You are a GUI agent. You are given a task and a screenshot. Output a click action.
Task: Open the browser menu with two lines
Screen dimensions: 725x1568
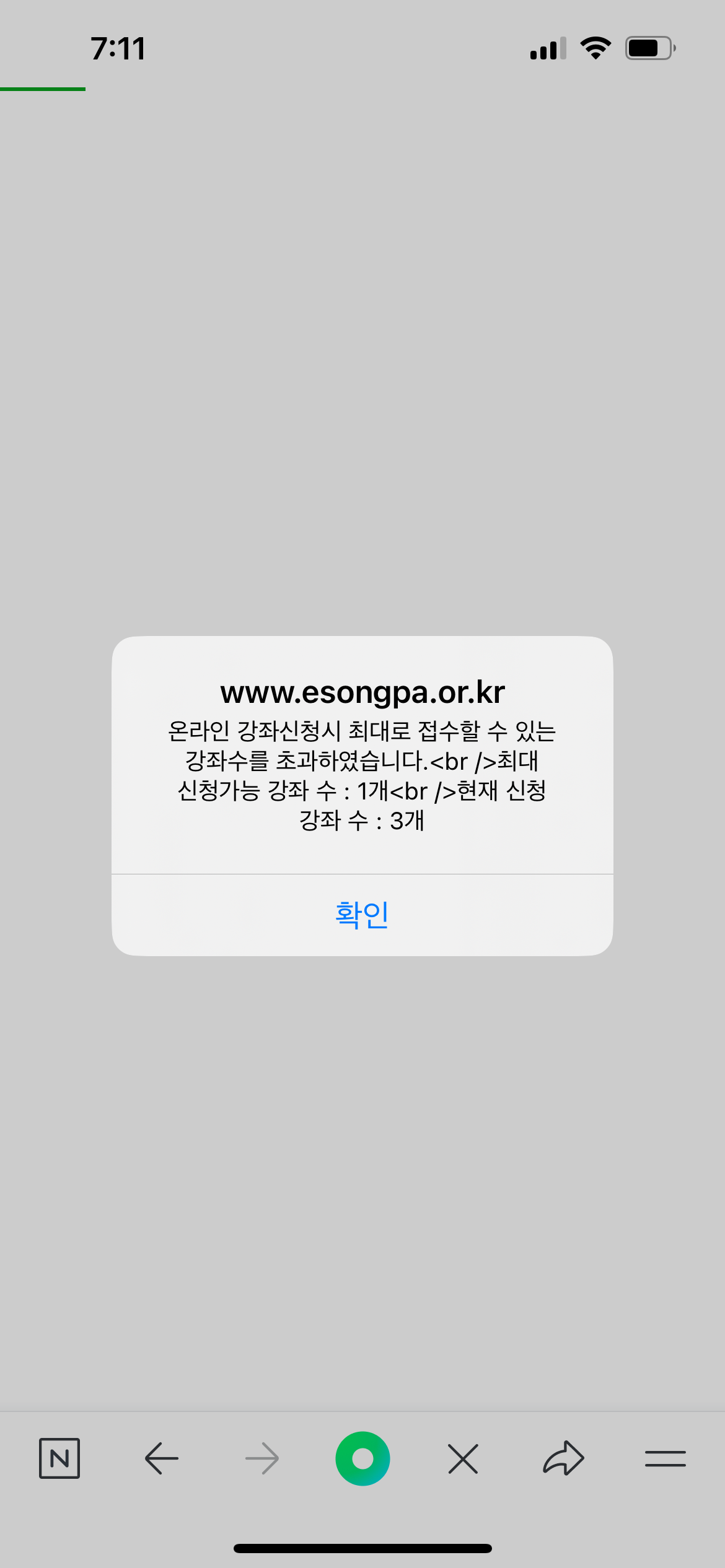[665, 1458]
